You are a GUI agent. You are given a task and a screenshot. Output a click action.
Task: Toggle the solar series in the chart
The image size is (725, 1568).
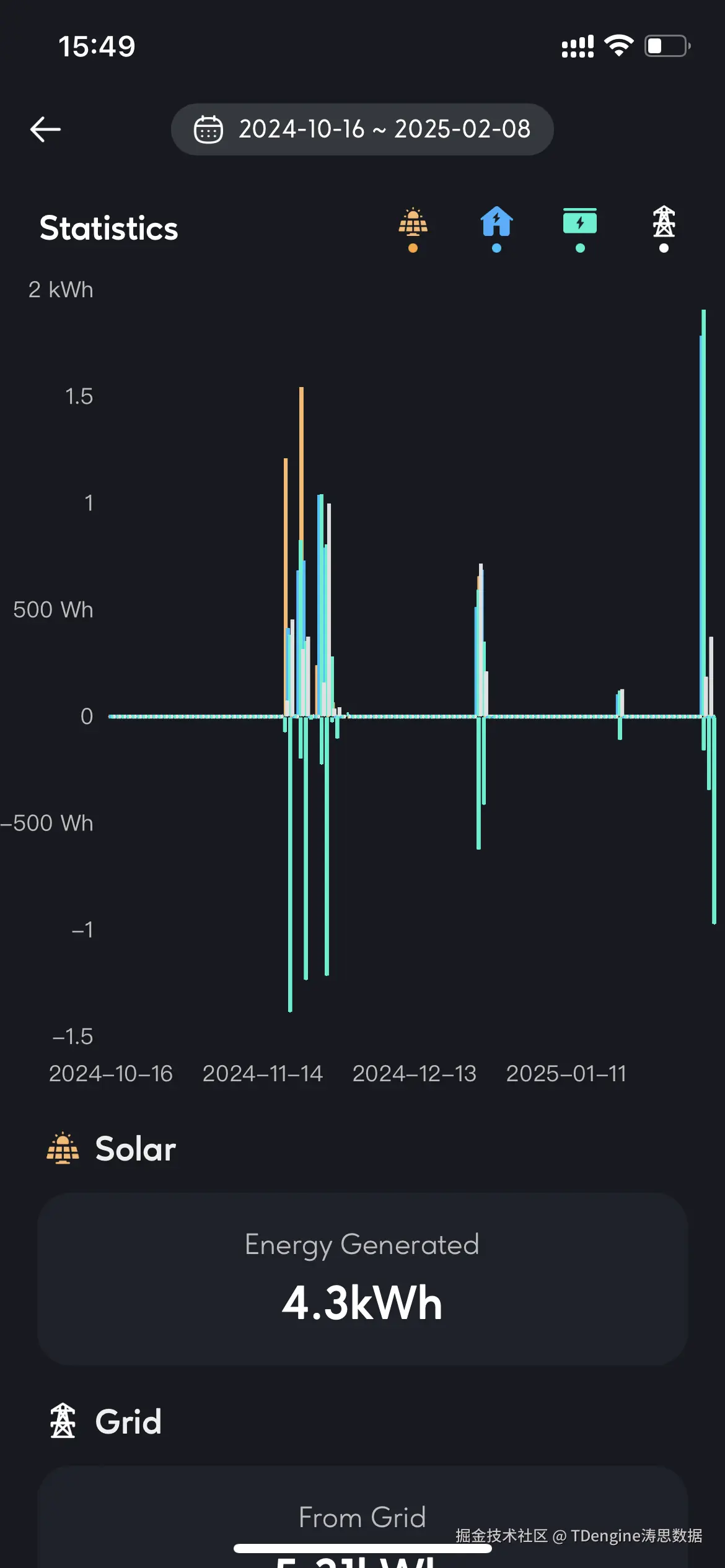click(x=413, y=228)
